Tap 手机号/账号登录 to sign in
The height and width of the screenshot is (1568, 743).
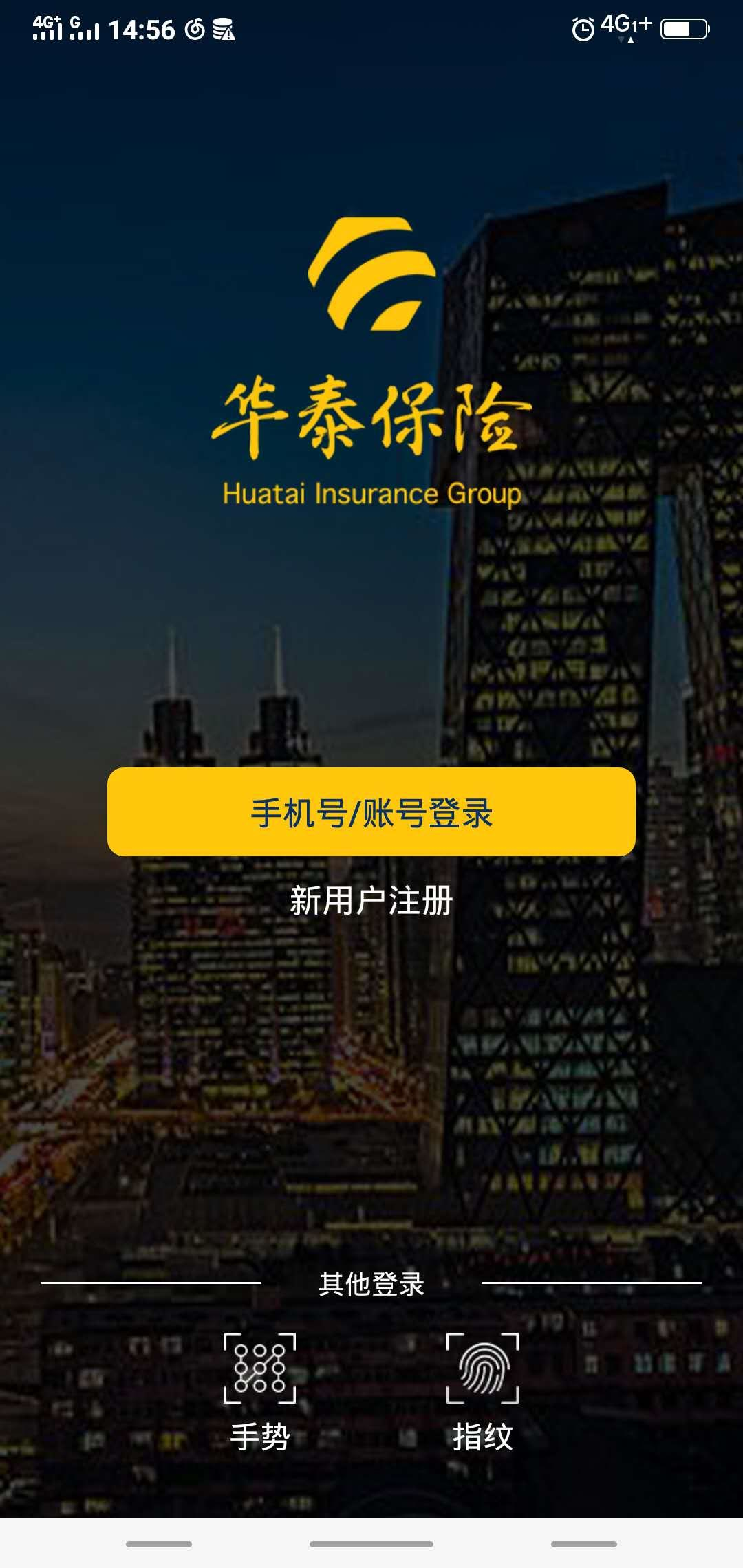click(371, 812)
